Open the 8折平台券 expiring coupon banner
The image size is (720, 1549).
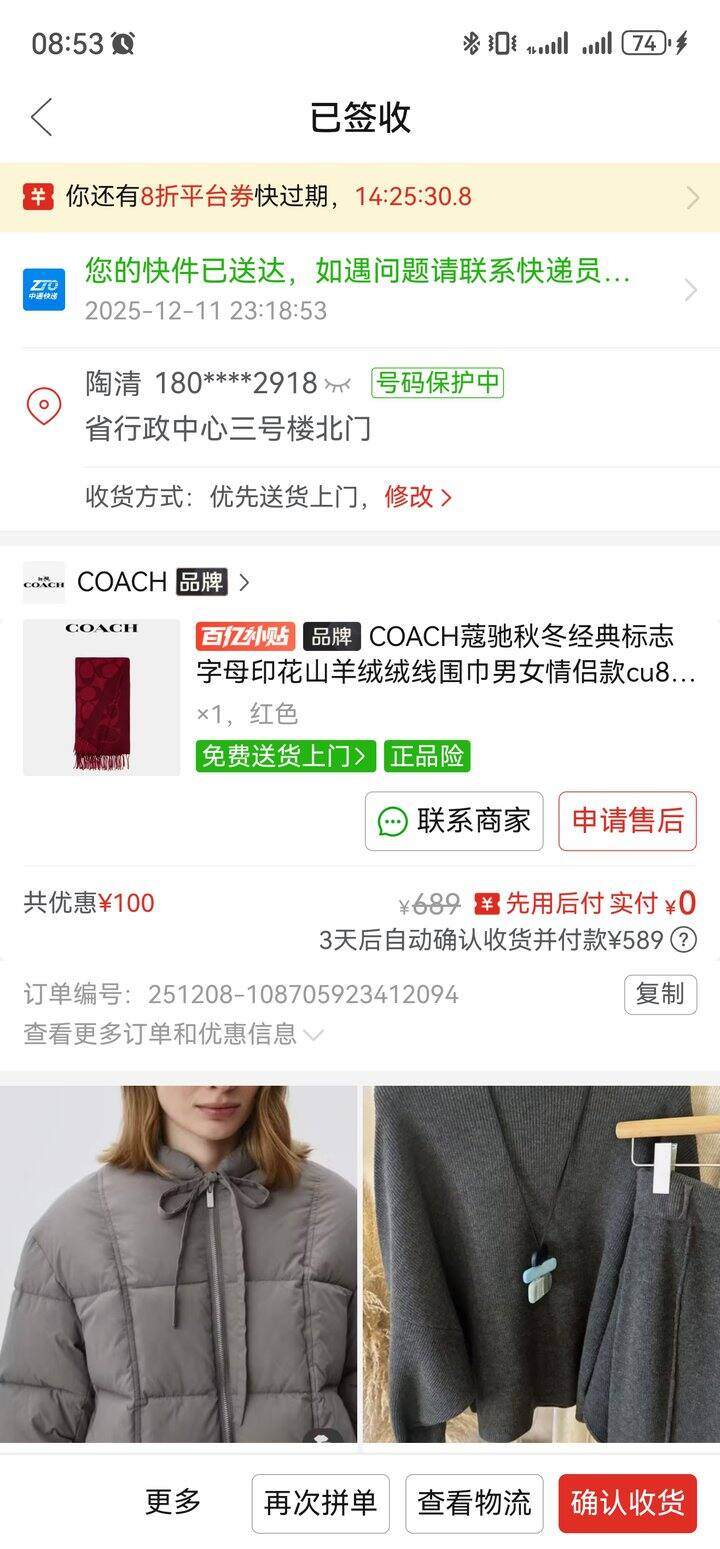(360, 197)
